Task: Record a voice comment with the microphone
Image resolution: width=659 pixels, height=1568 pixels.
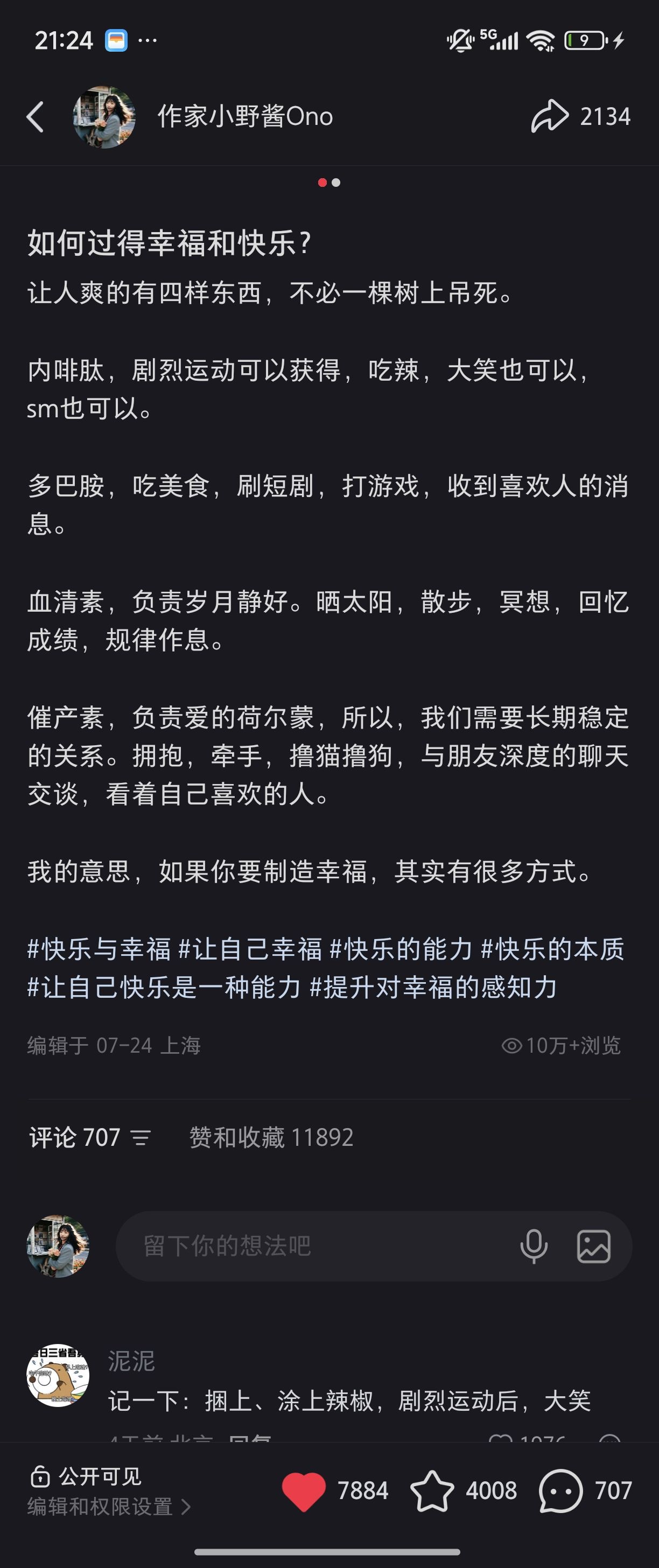Action: point(534,1246)
